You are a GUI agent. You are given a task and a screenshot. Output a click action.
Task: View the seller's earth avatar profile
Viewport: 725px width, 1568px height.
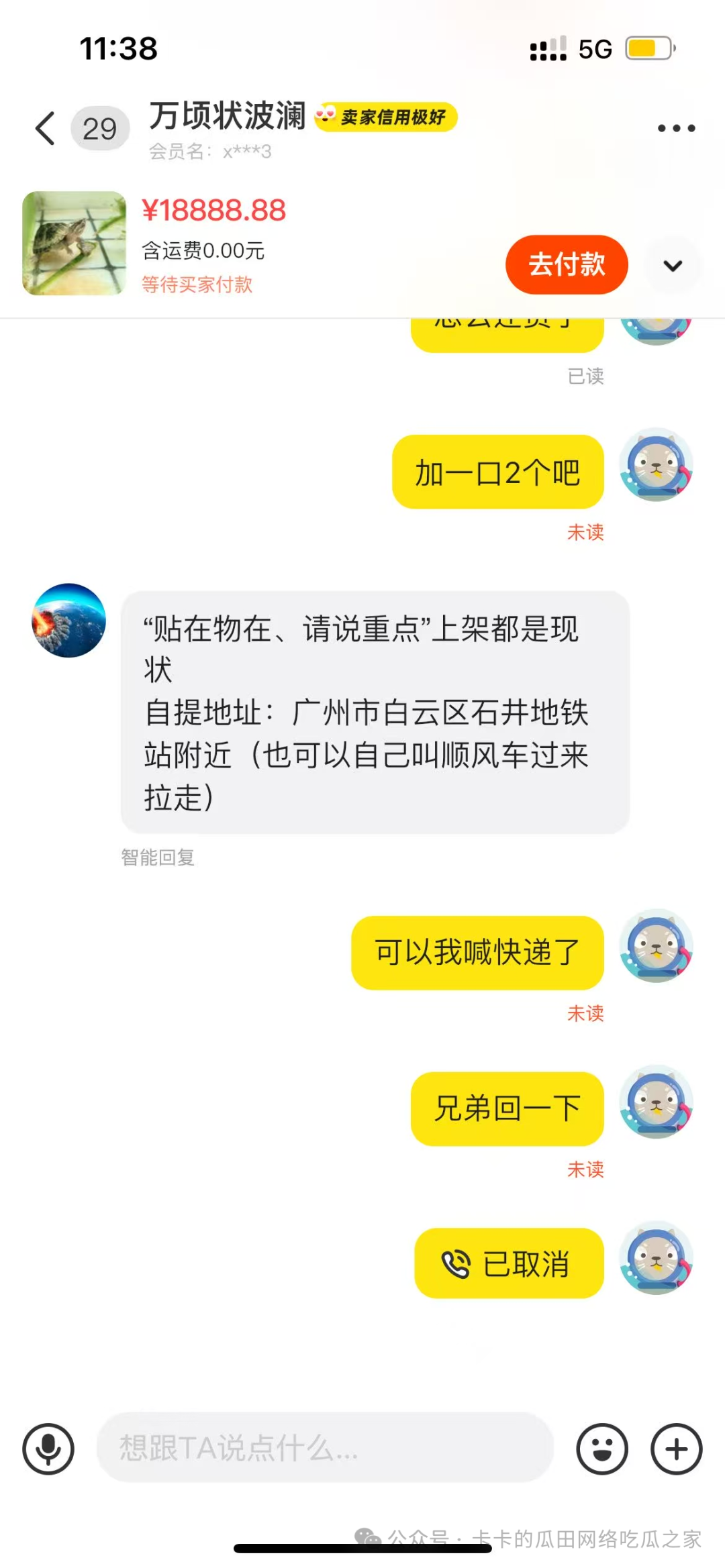pyautogui.click(x=69, y=620)
